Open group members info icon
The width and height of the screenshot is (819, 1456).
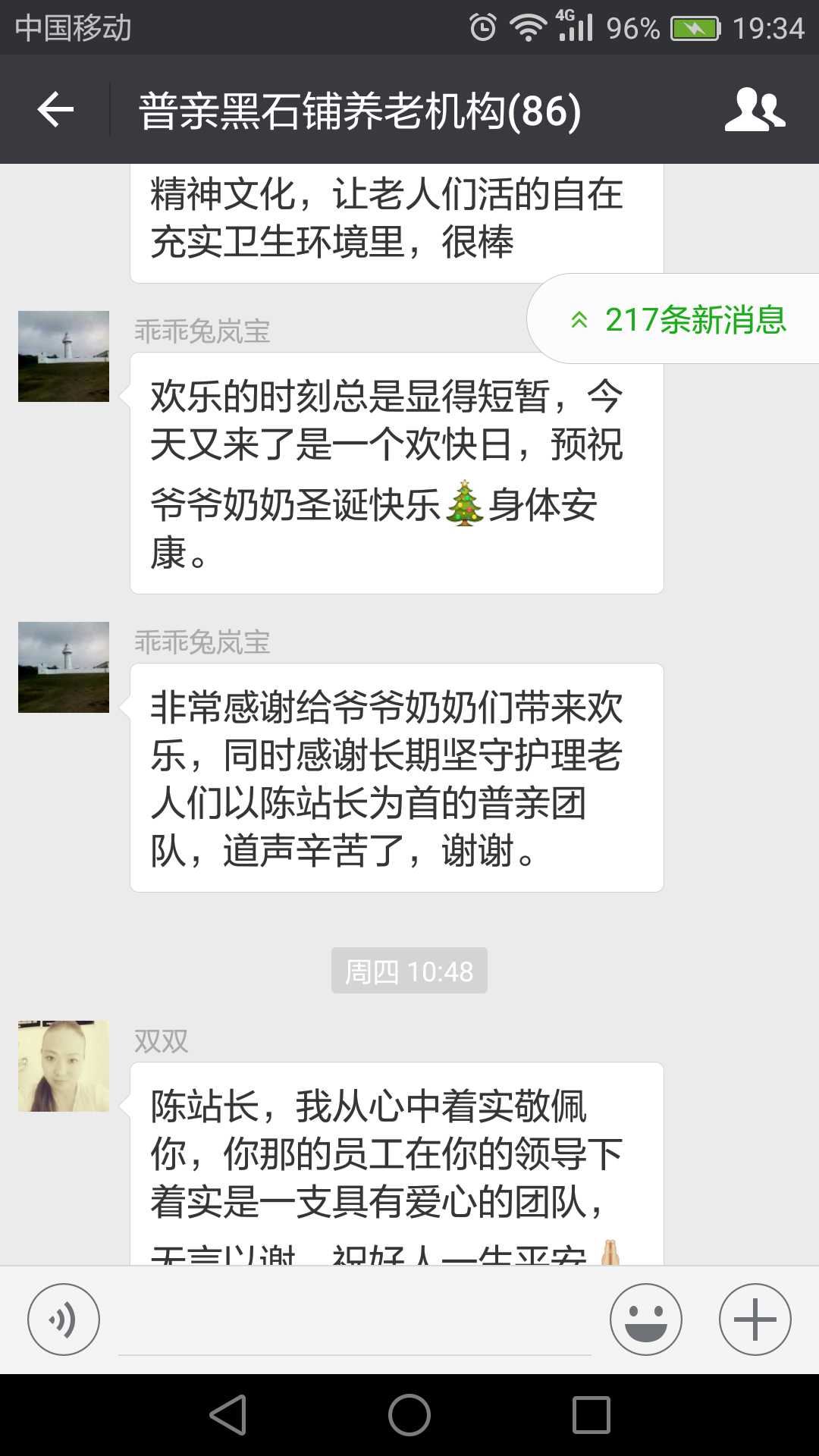point(755,110)
